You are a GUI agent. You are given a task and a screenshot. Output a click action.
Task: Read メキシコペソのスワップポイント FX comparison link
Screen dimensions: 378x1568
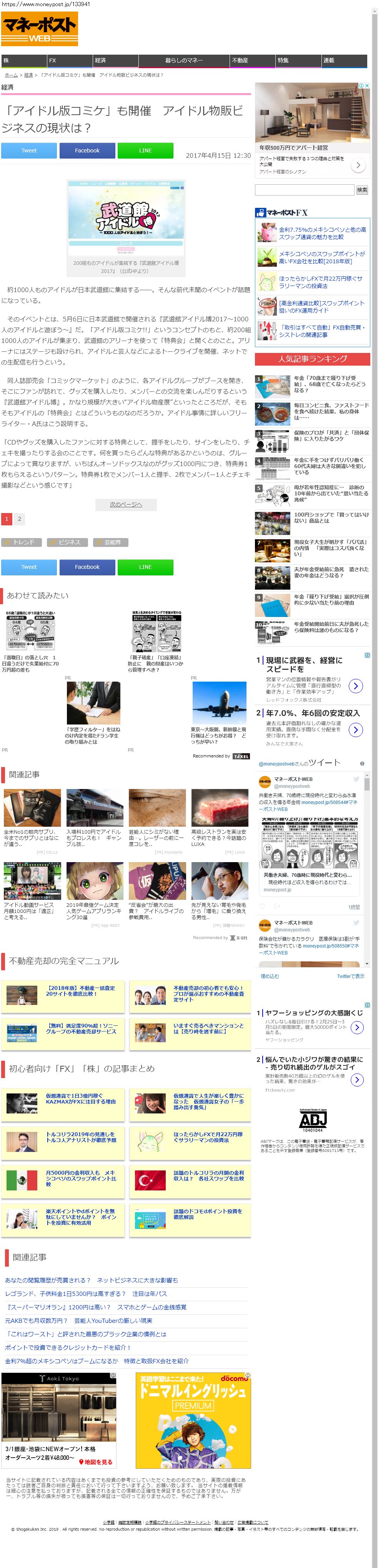click(322, 257)
